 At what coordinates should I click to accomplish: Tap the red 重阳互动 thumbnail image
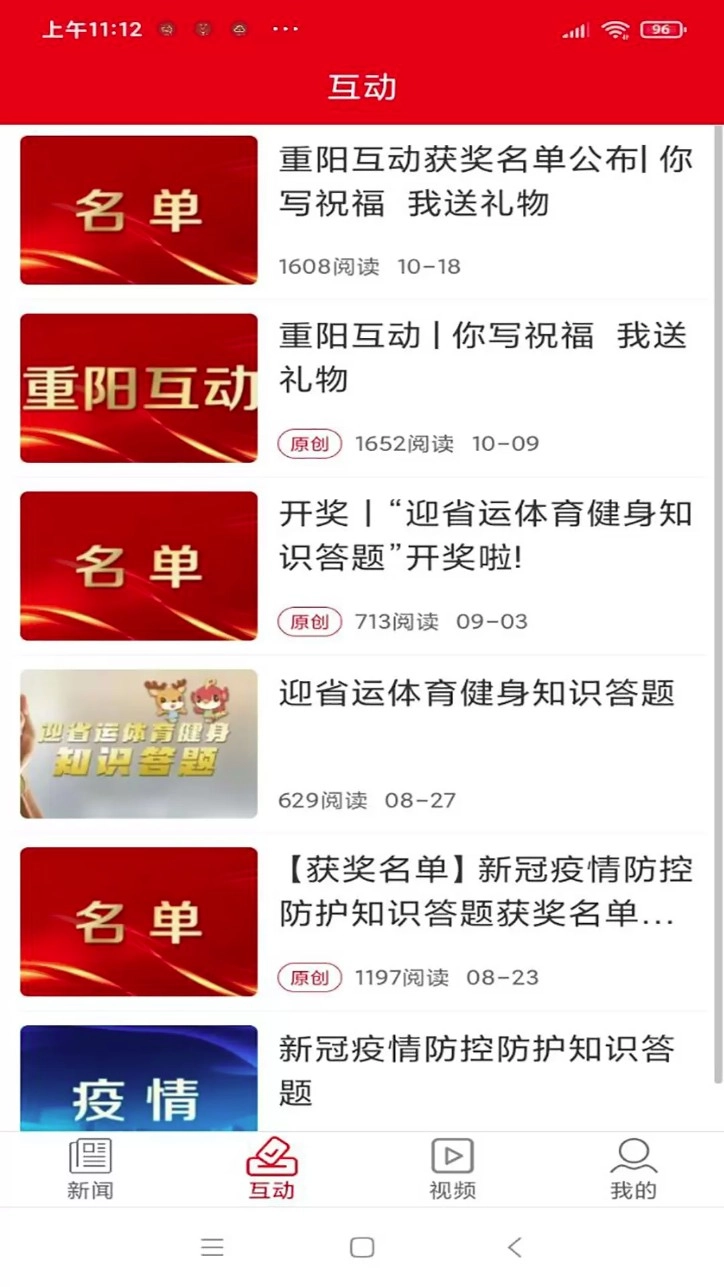(x=138, y=387)
